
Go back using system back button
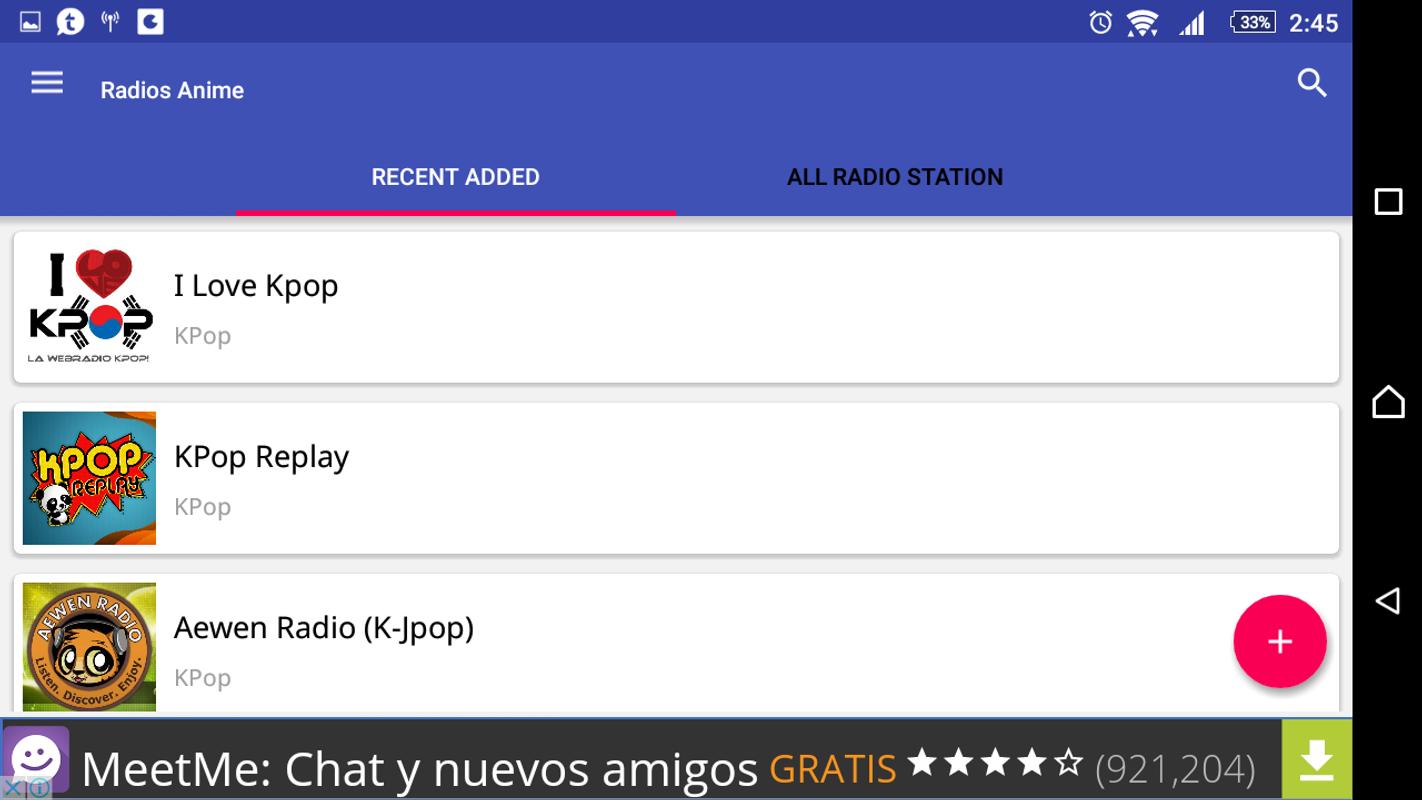pyautogui.click(x=1388, y=601)
